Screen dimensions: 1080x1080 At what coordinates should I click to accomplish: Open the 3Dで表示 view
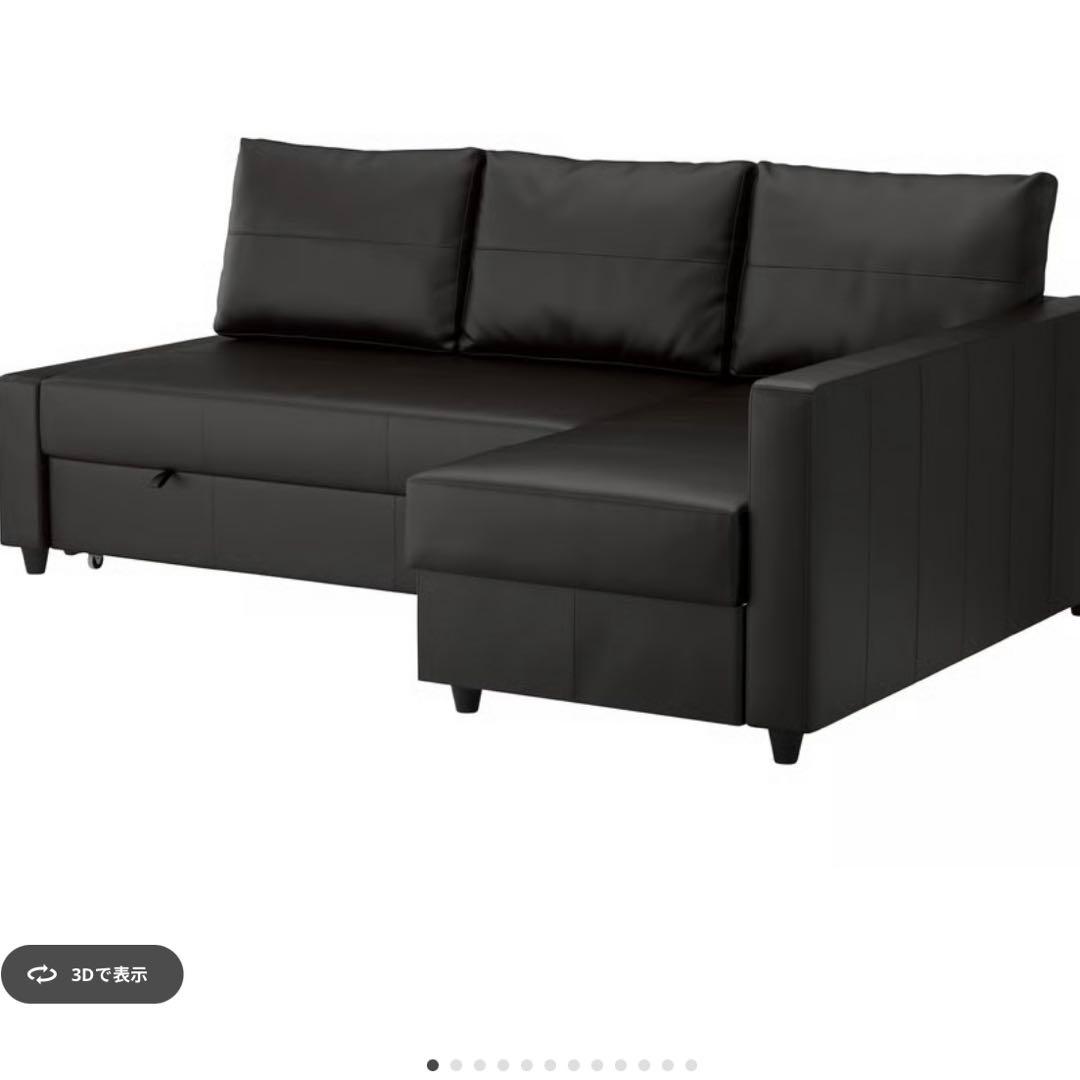point(92,974)
